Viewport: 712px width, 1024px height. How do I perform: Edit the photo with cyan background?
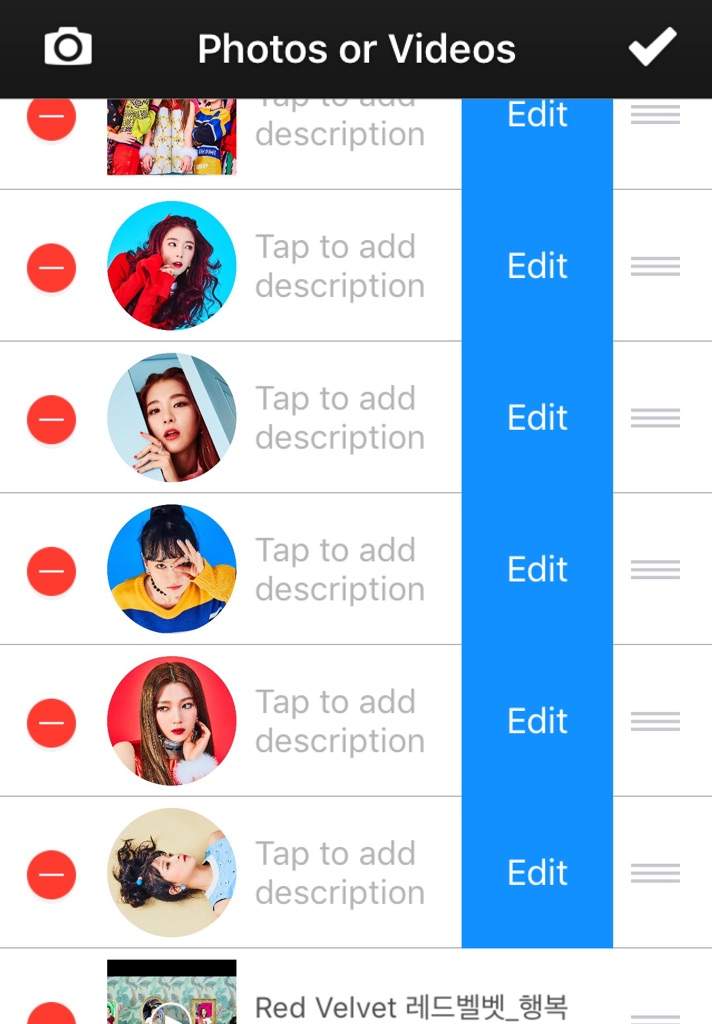pyautogui.click(x=537, y=266)
